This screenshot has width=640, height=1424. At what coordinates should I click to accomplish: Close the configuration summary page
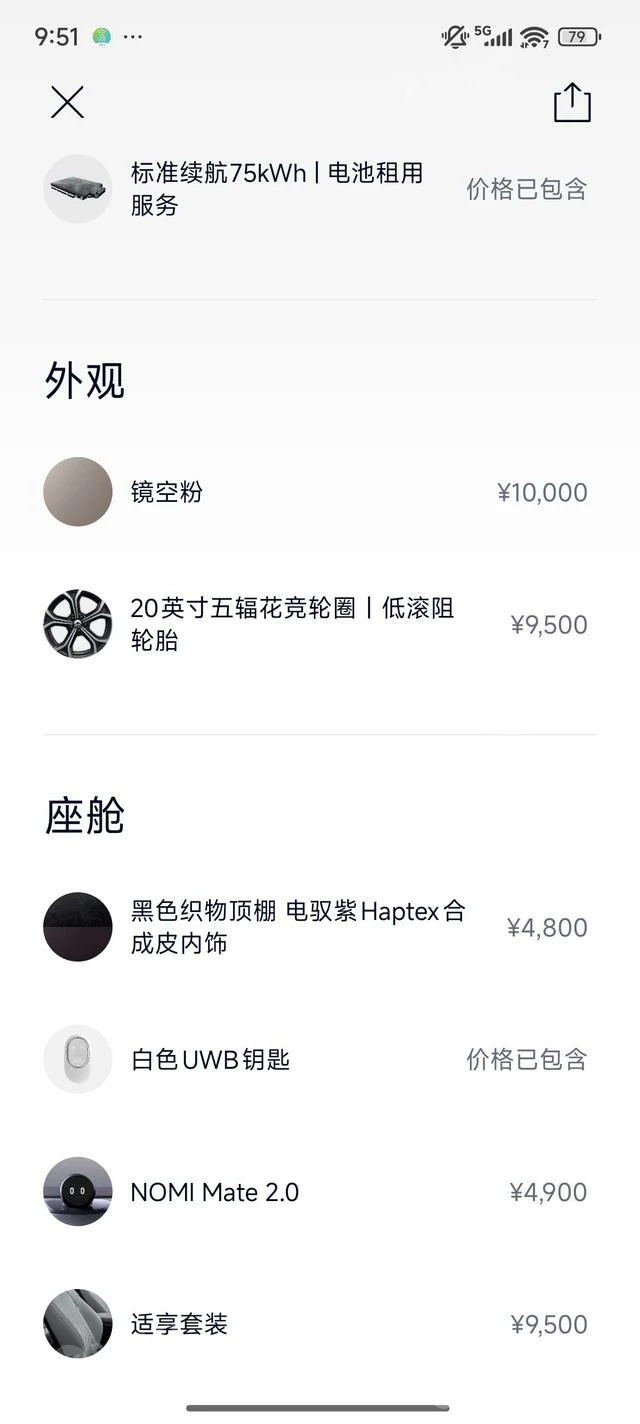click(67, 102)
